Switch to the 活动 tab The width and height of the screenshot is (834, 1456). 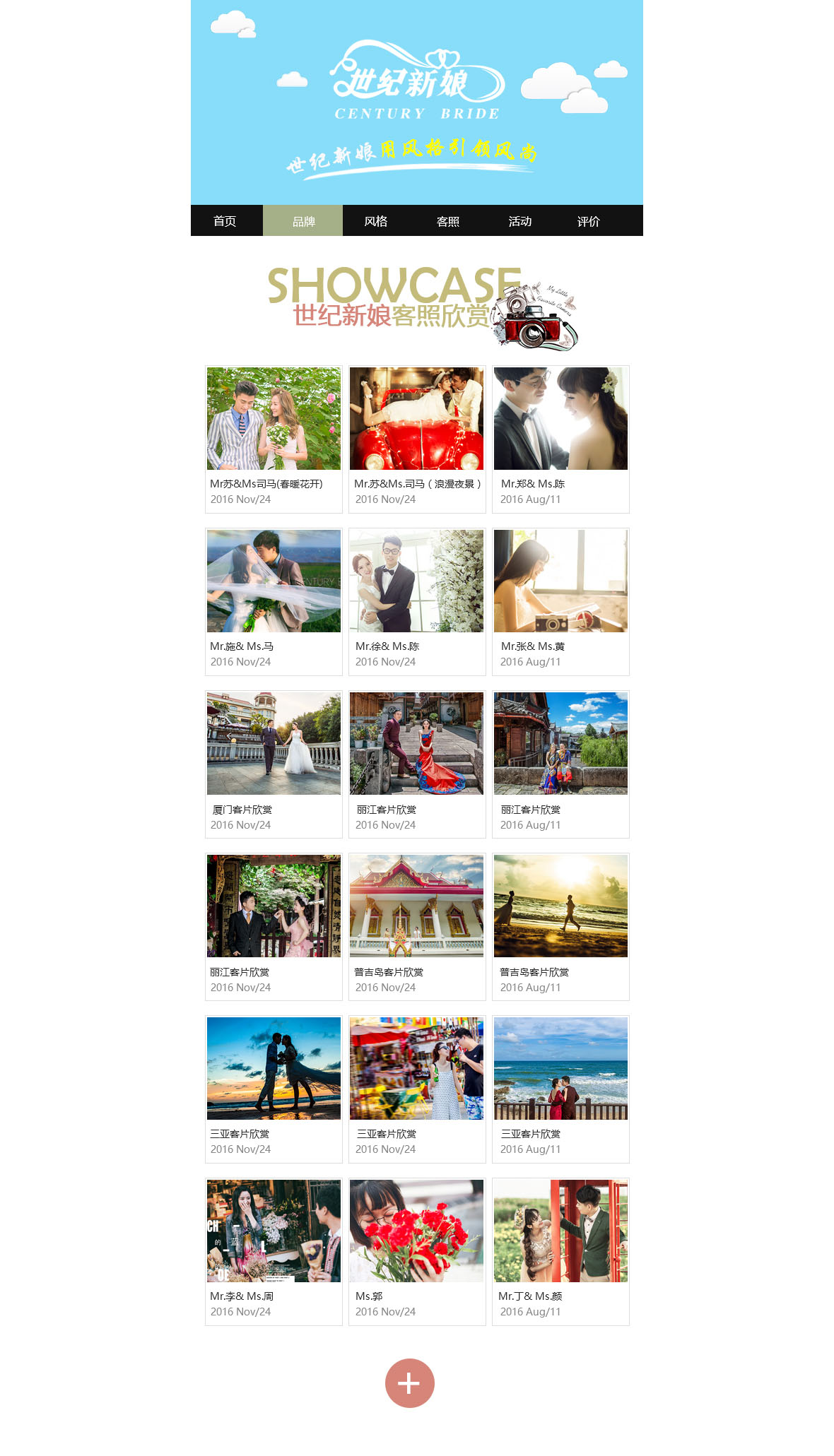tap(519, 221)
